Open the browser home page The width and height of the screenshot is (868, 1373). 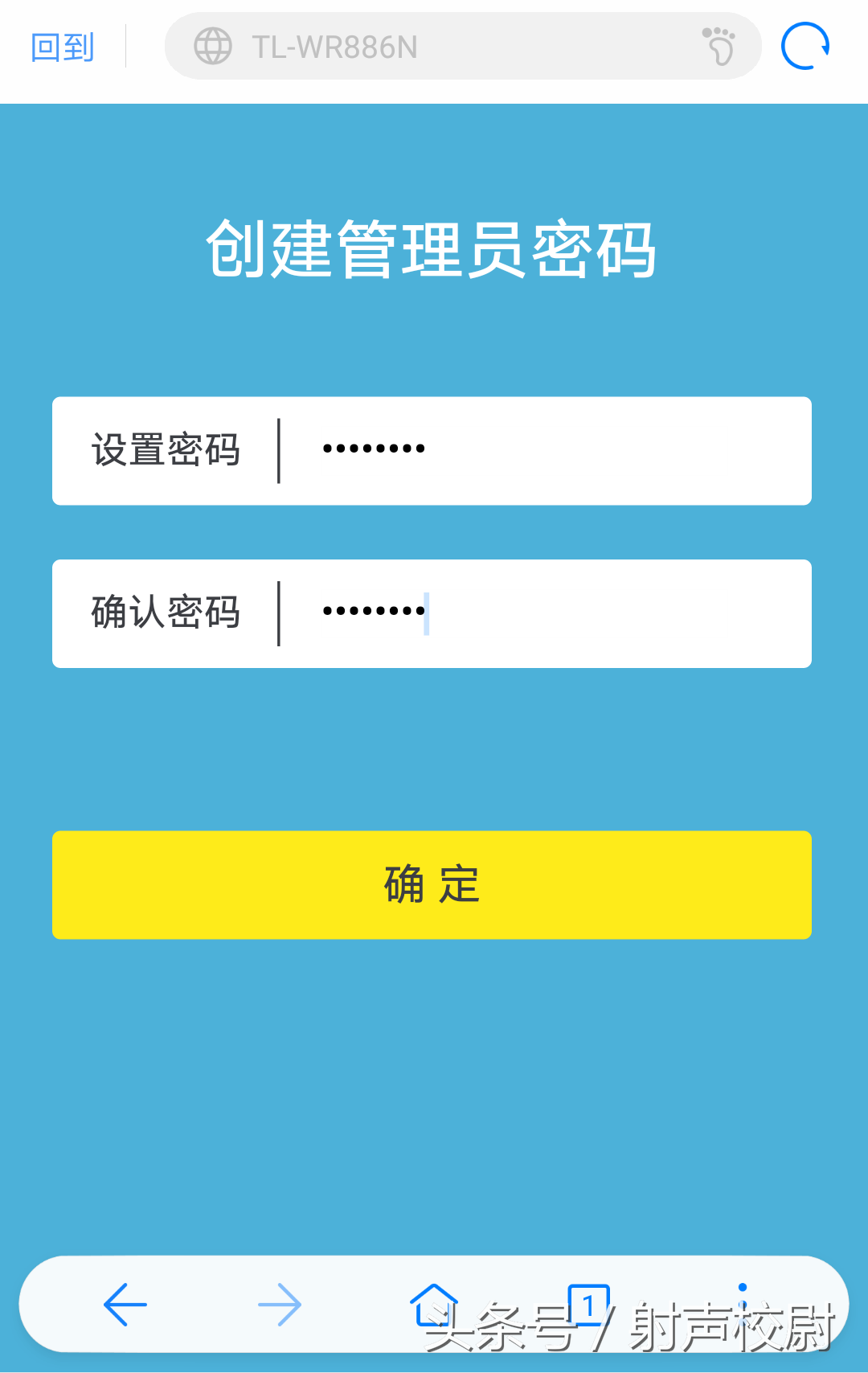433,1304
